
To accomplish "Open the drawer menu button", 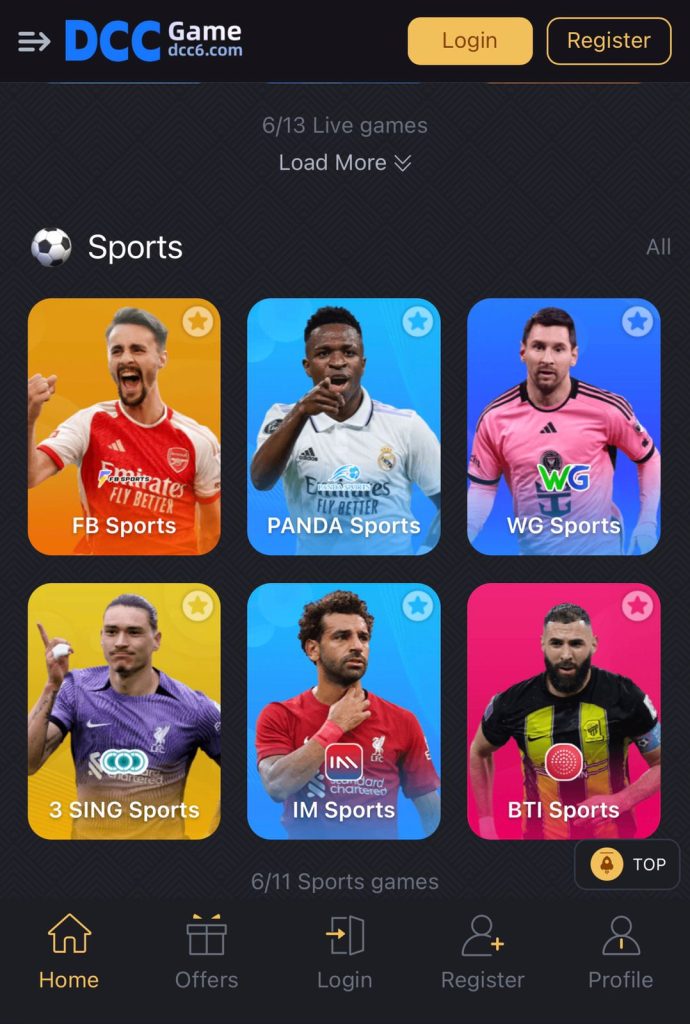I will pyautogui.click(x=34, y=41).
